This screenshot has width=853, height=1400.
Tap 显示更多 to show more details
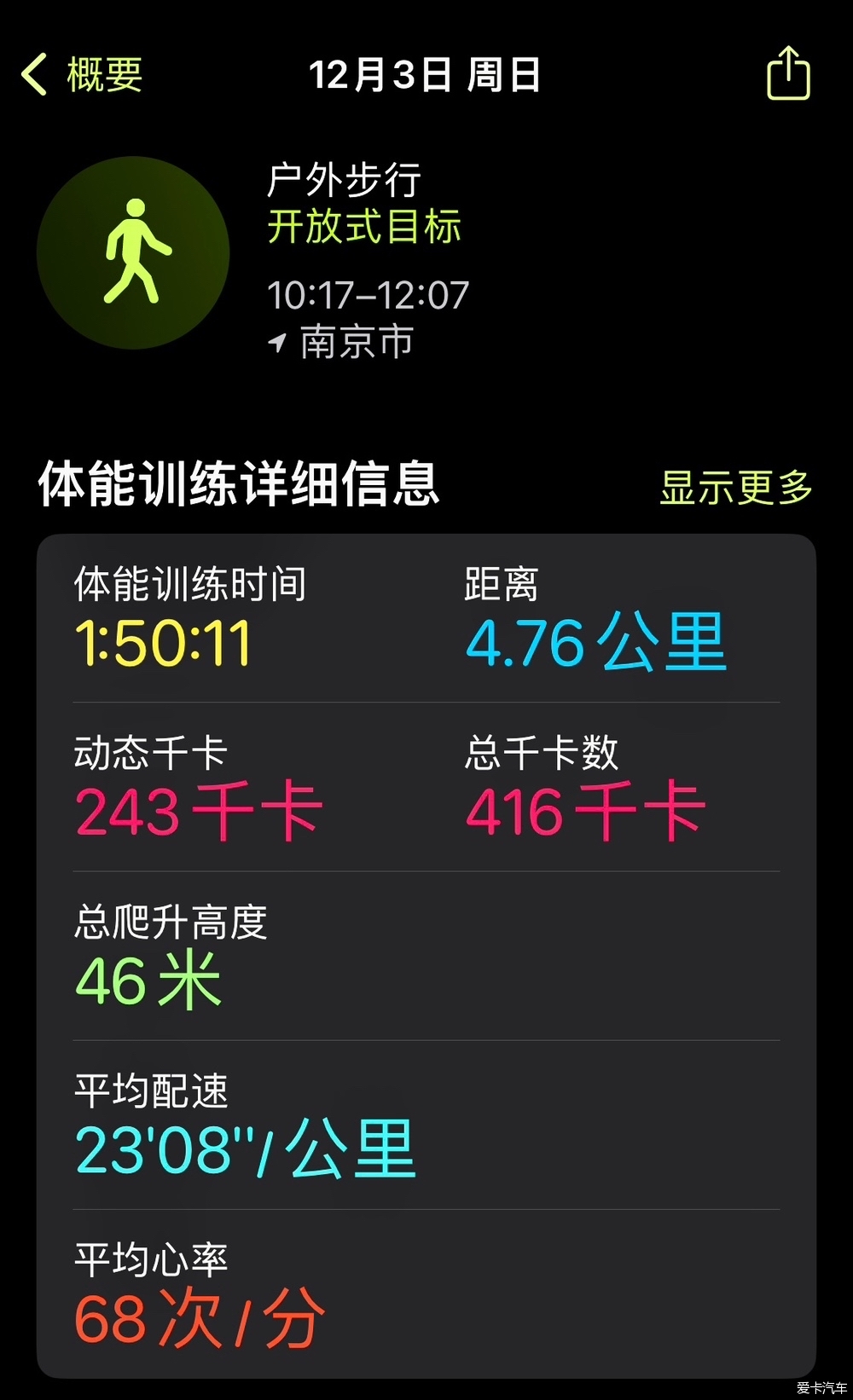[736, 487]
